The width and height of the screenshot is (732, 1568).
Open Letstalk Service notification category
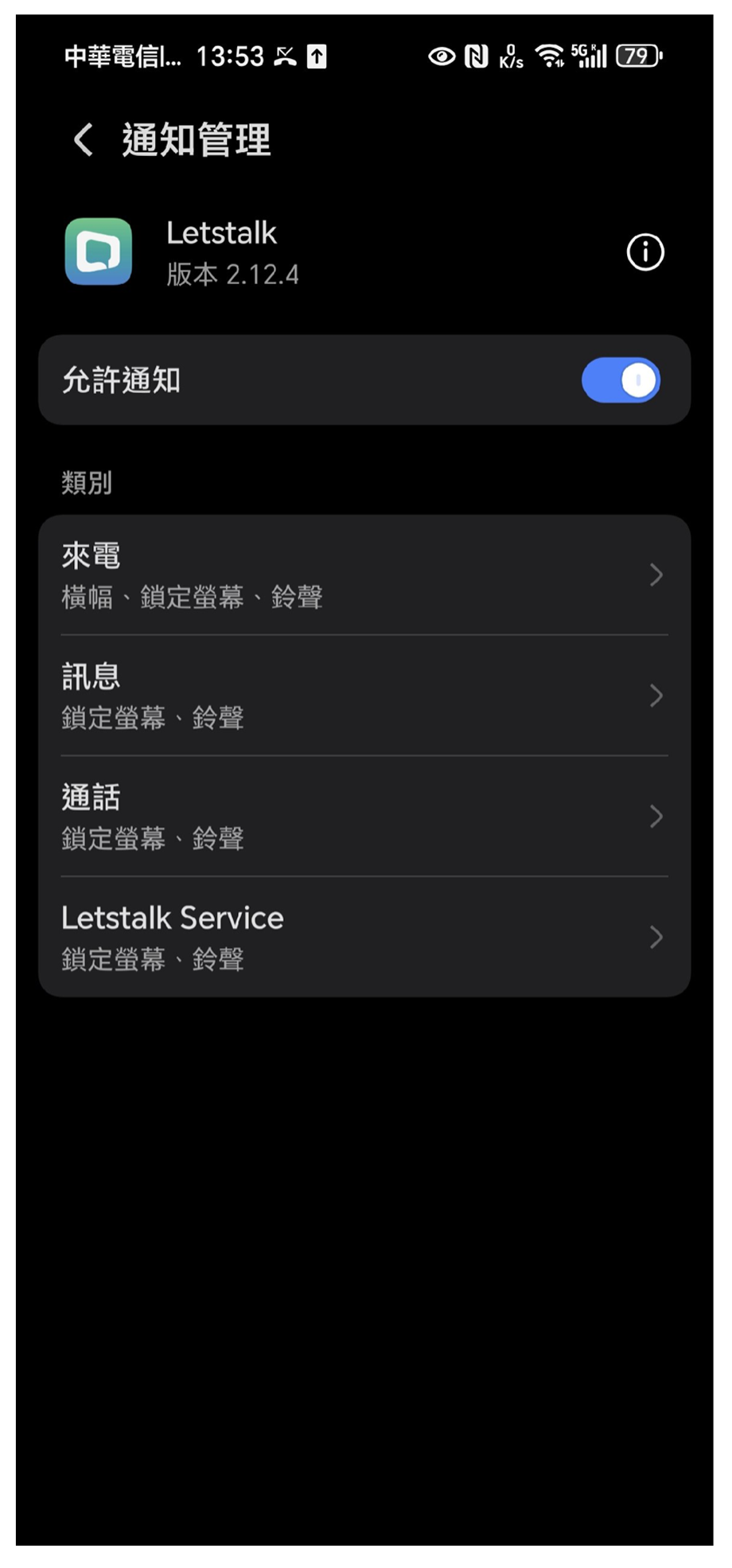[x=364, y=937]
